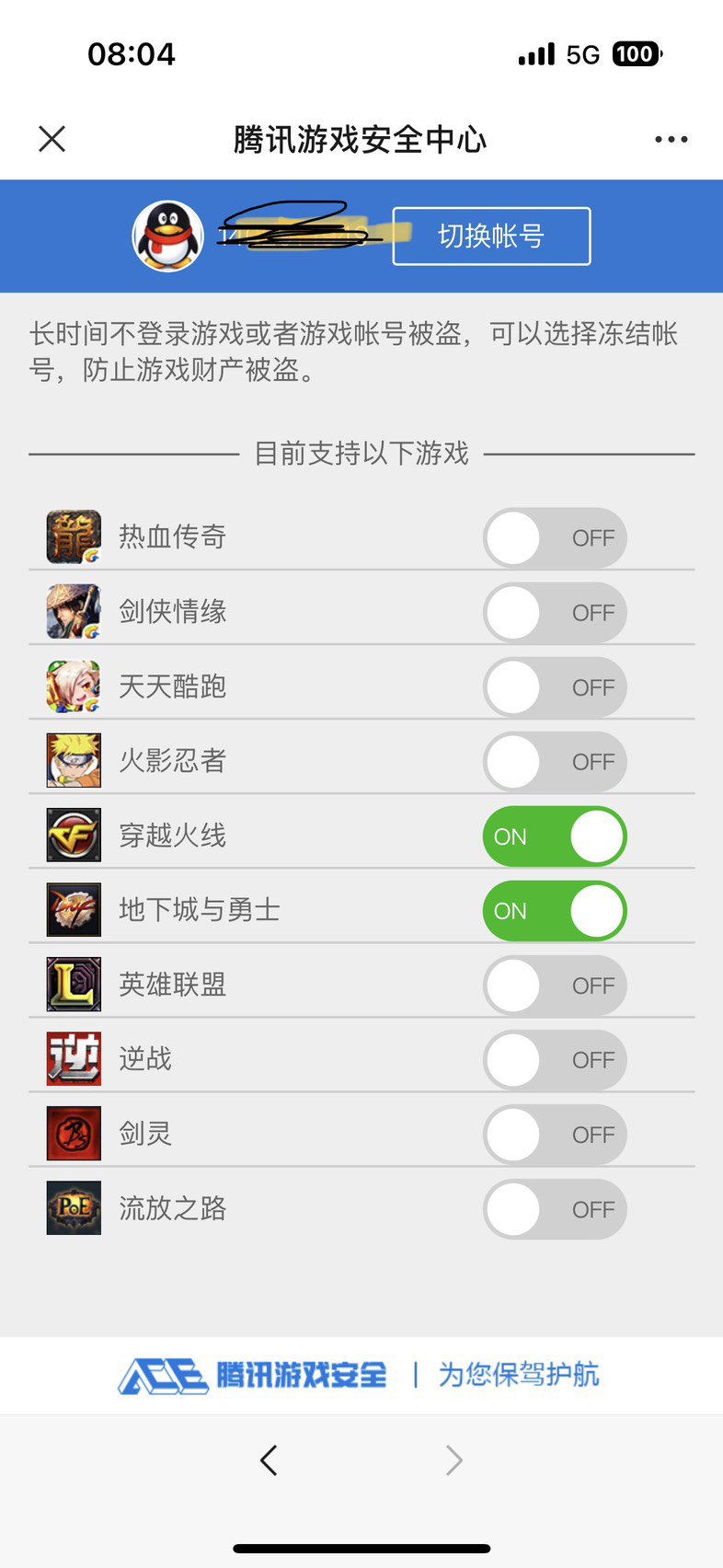Enable the 英雄联盟 freeze toggle

[554, 985]
